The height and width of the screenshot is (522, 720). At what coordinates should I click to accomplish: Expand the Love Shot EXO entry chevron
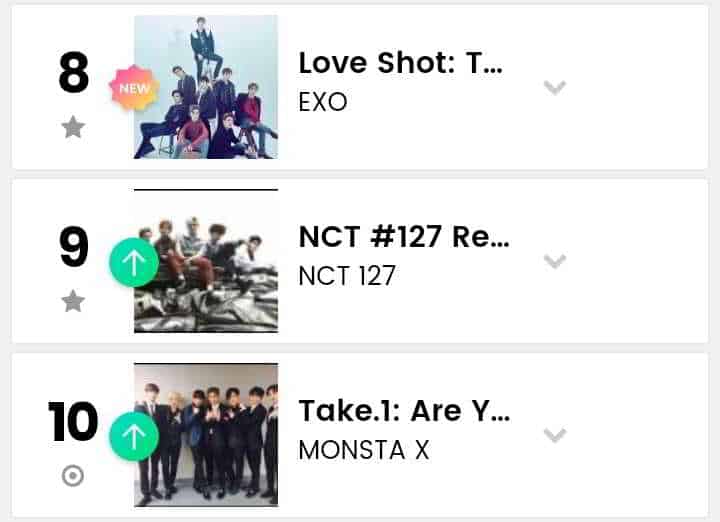tap(554, 87)
